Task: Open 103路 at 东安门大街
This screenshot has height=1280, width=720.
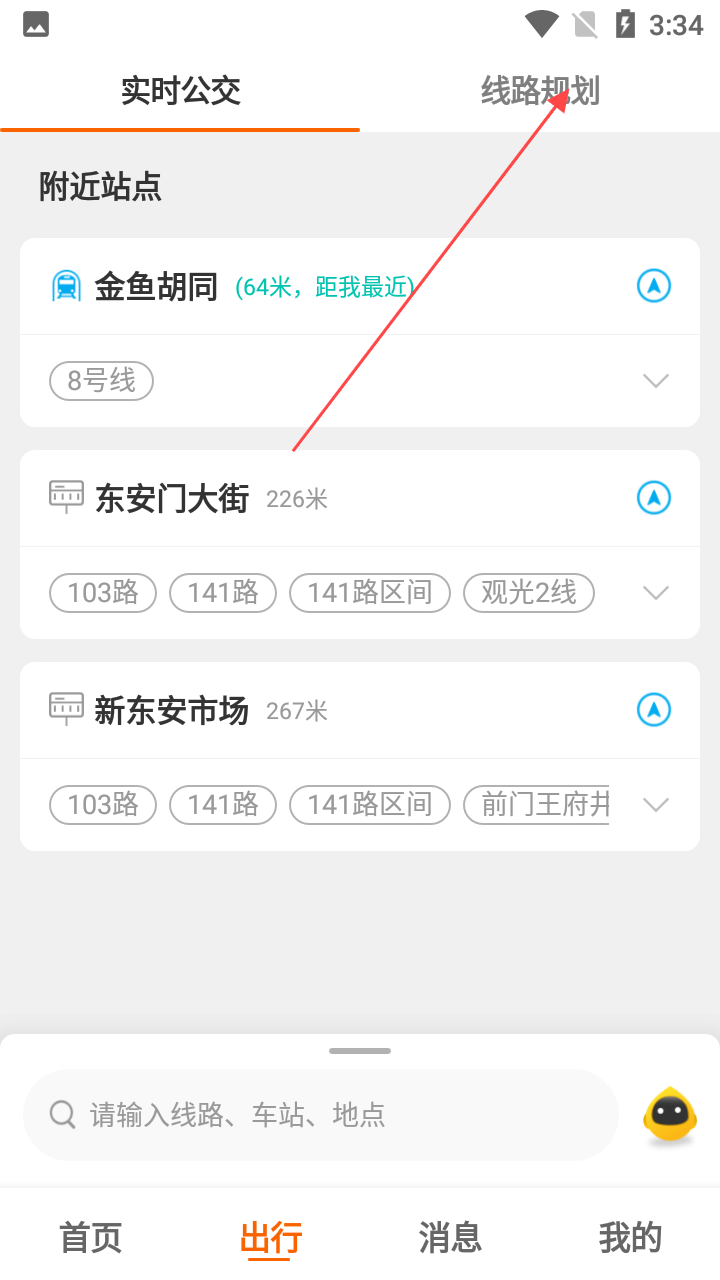Action: pyautogui.click(x=103, y=593)
